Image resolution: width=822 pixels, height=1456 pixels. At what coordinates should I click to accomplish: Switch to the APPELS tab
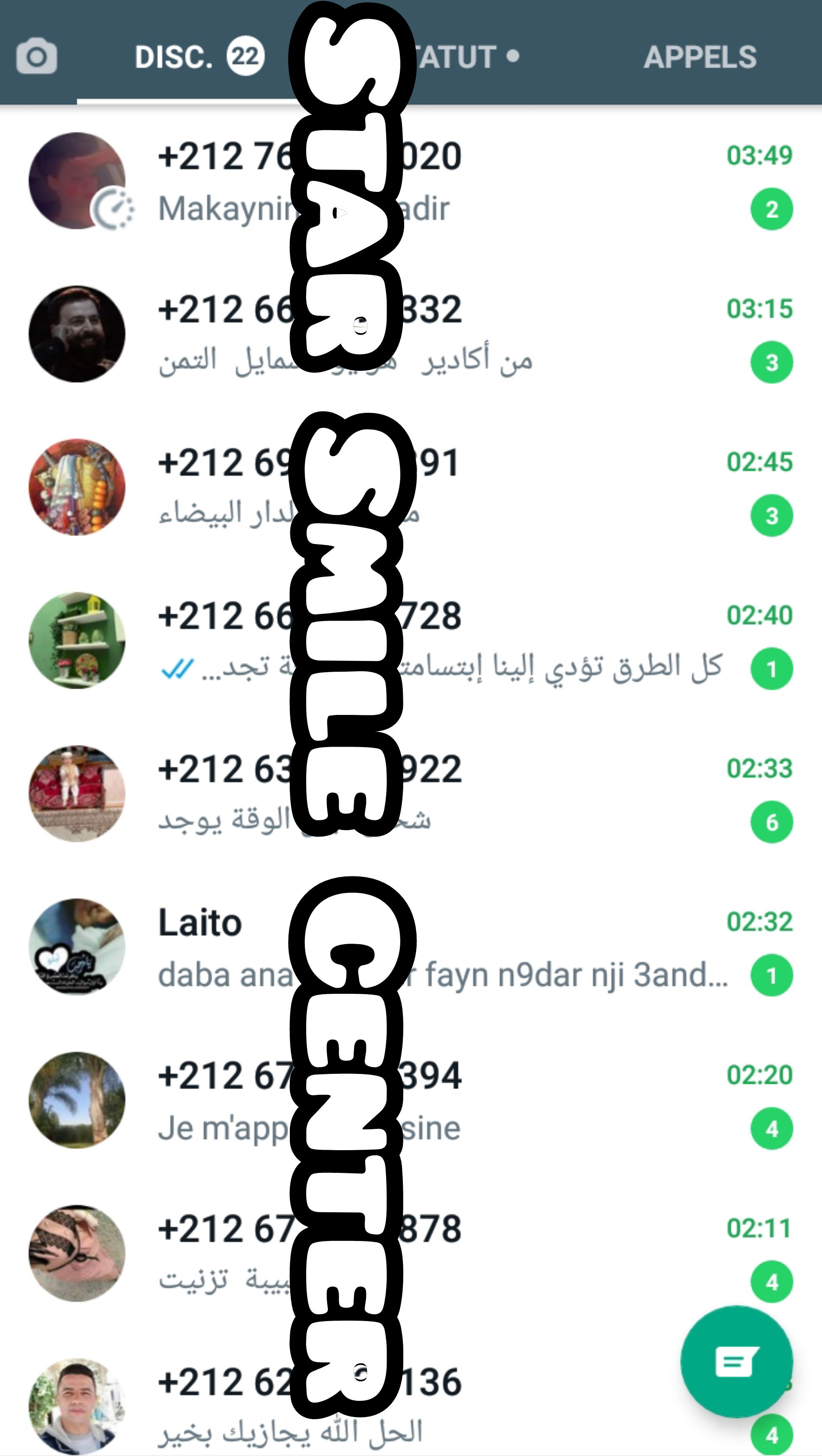point(700,57)
